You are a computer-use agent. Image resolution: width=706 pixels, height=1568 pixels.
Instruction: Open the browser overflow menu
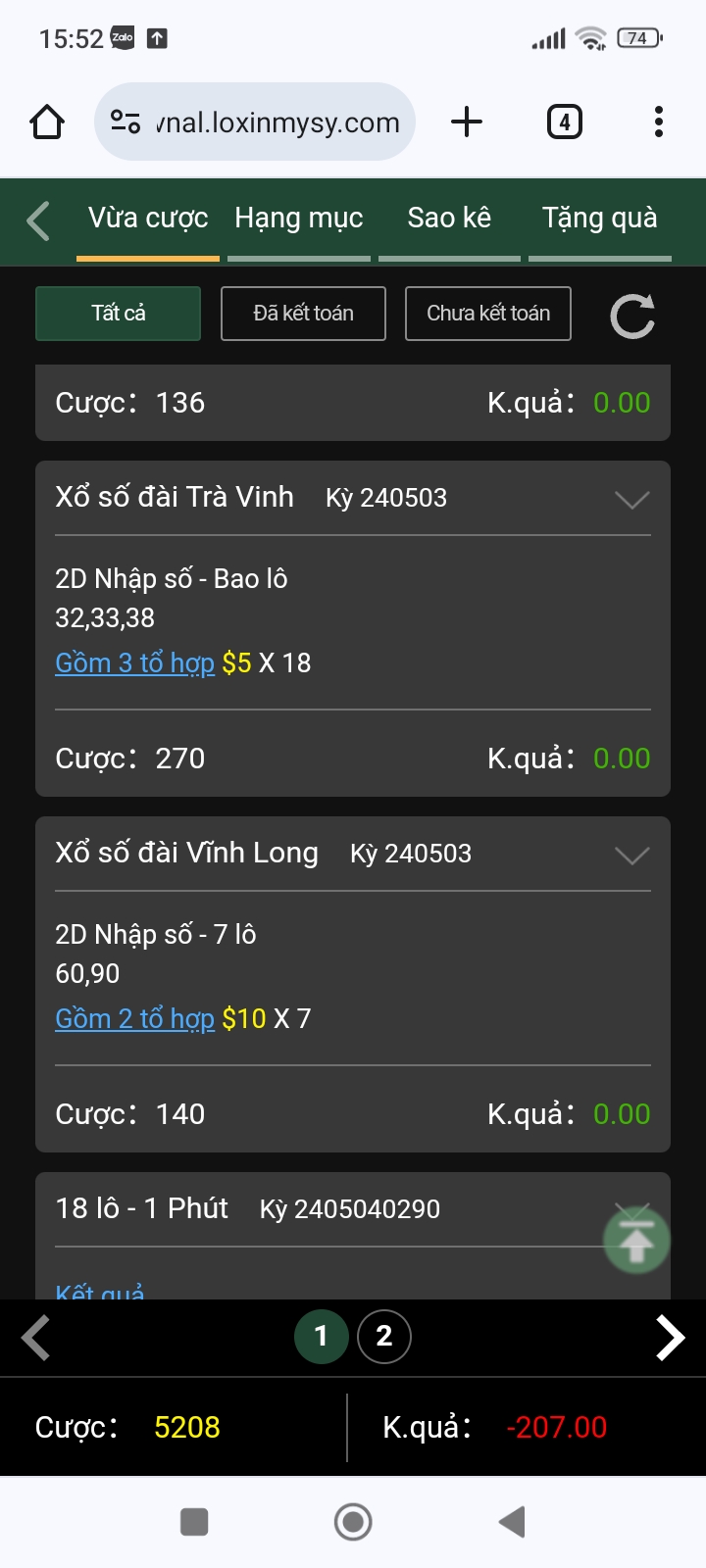point(659,122)
